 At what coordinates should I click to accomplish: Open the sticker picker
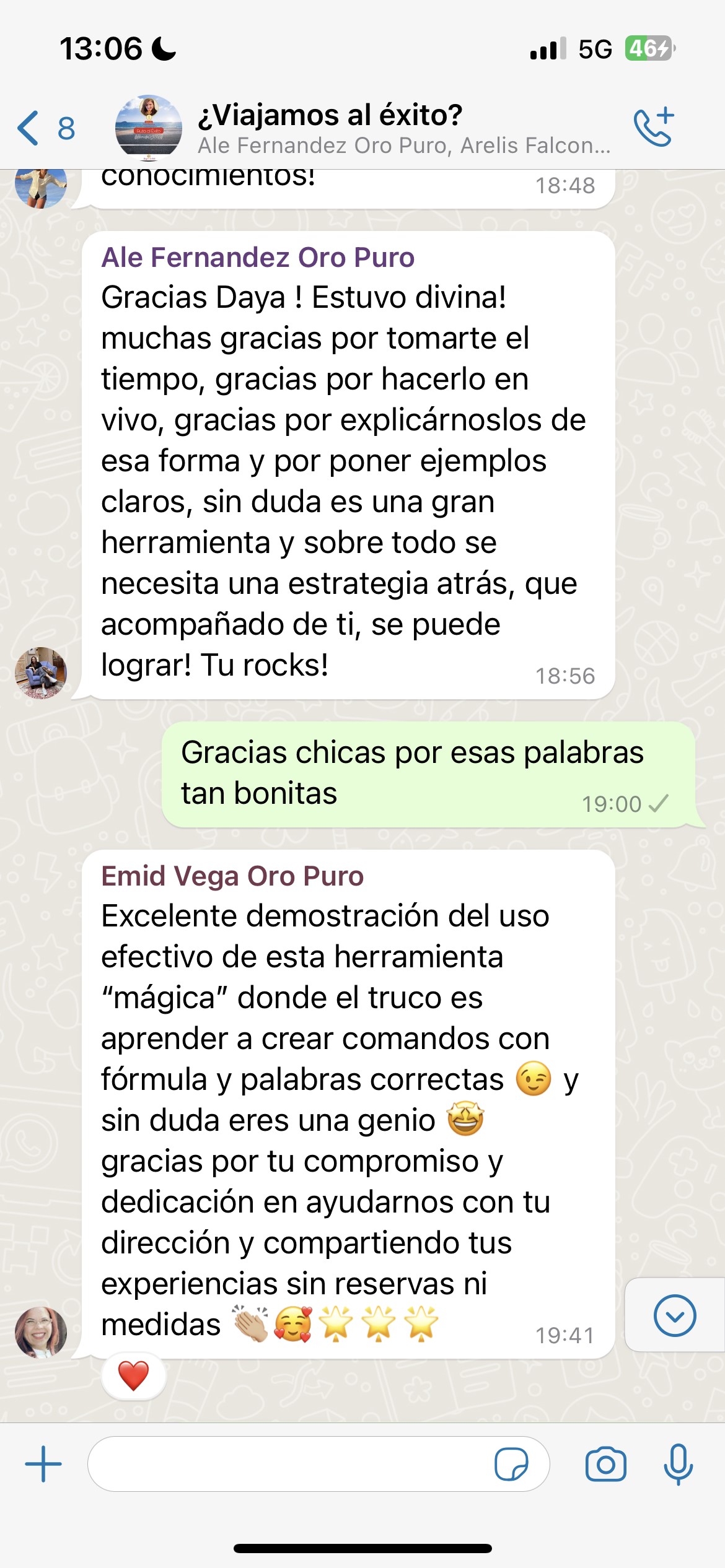[x=511, y=1464]
